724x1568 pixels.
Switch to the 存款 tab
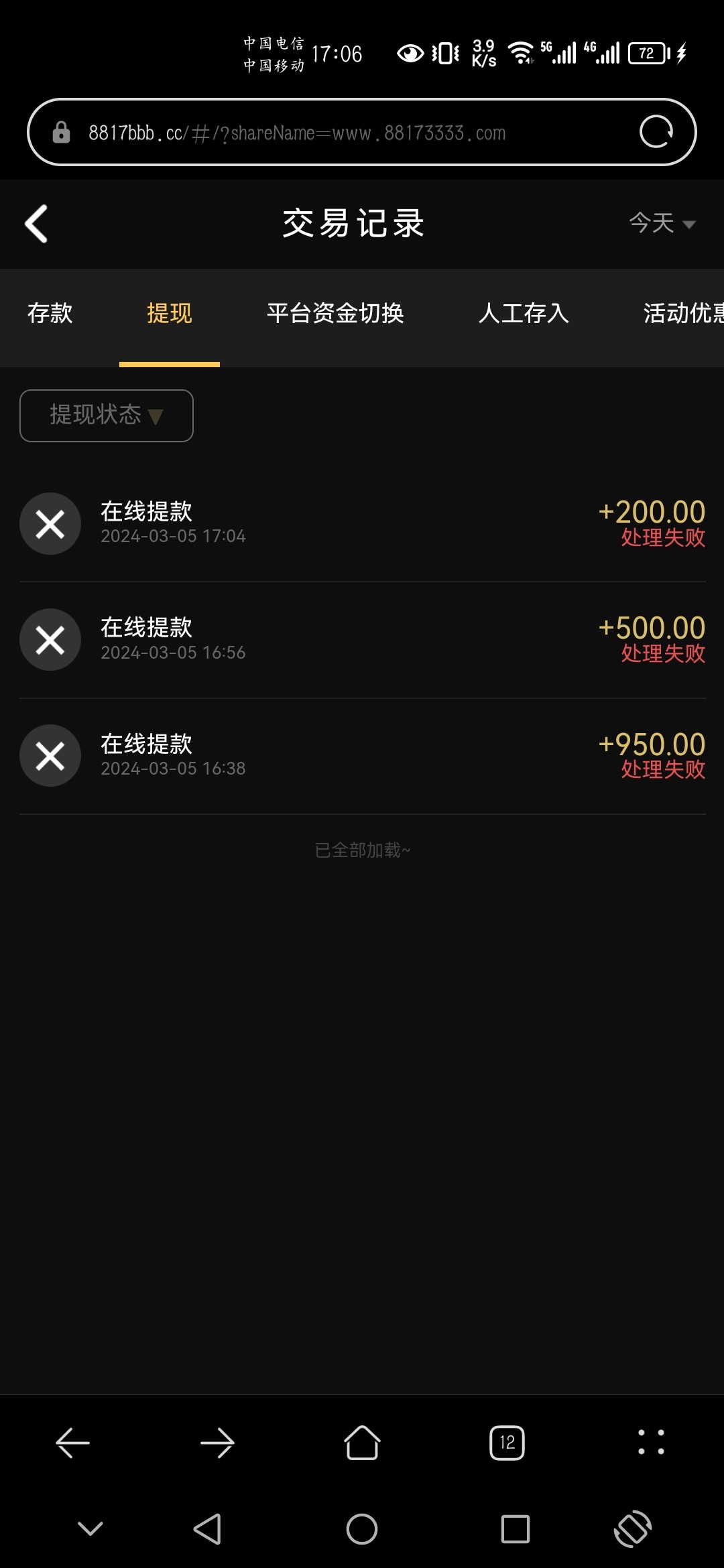50,313
